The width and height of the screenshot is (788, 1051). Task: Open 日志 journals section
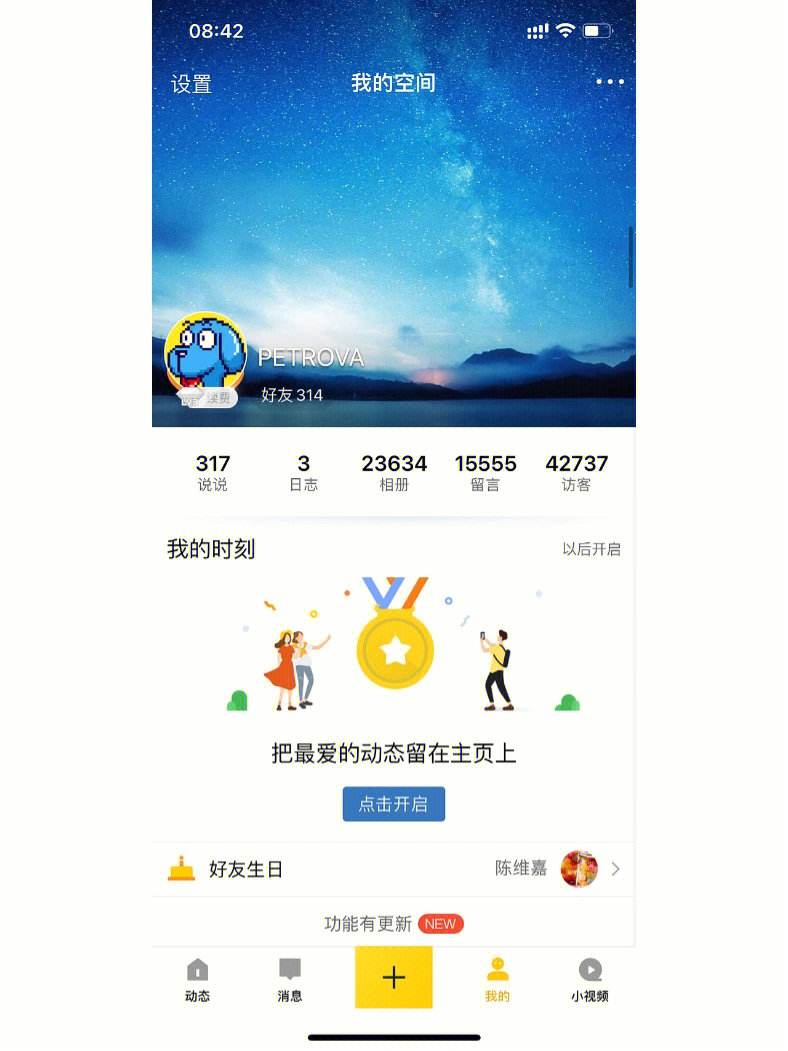(303, 473)
